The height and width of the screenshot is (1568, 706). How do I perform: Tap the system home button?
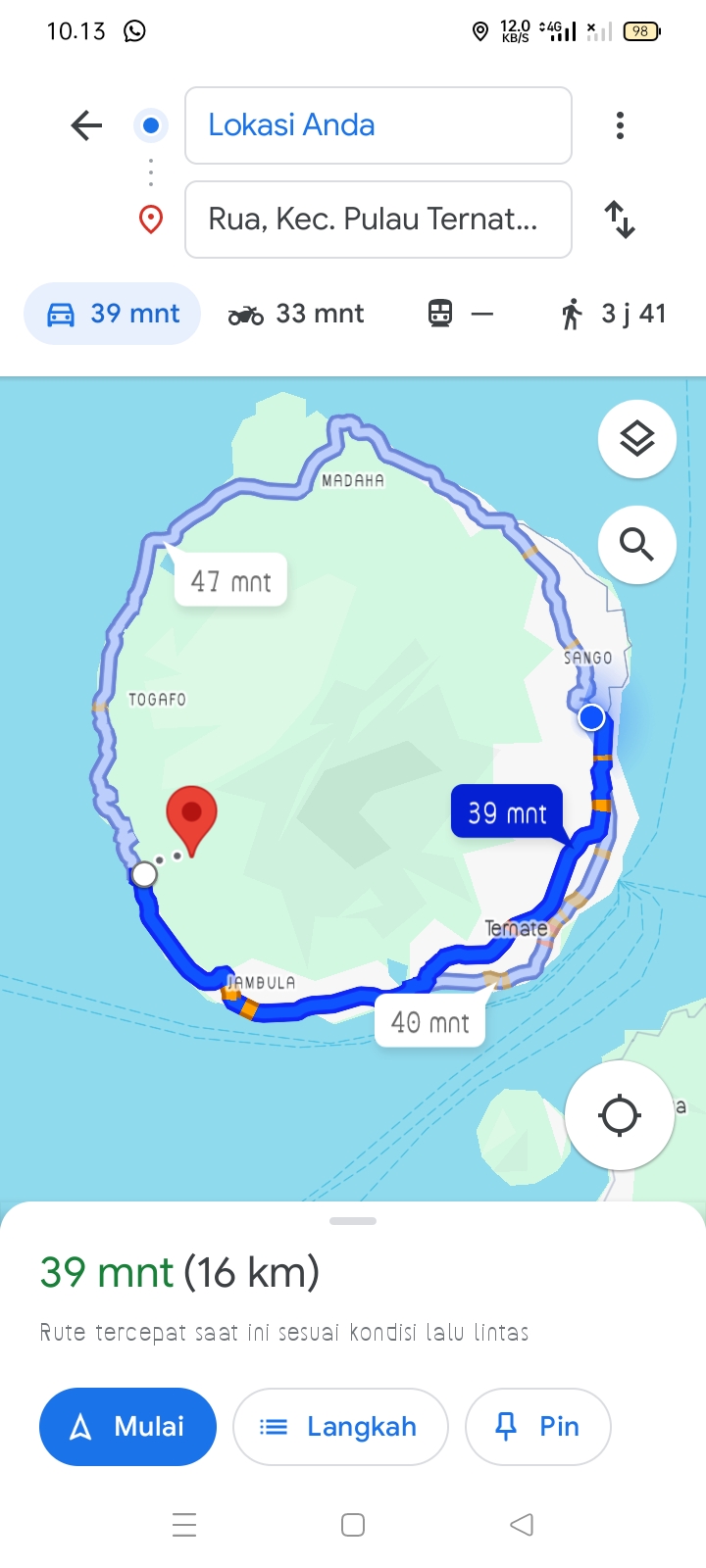point(353,1525)
